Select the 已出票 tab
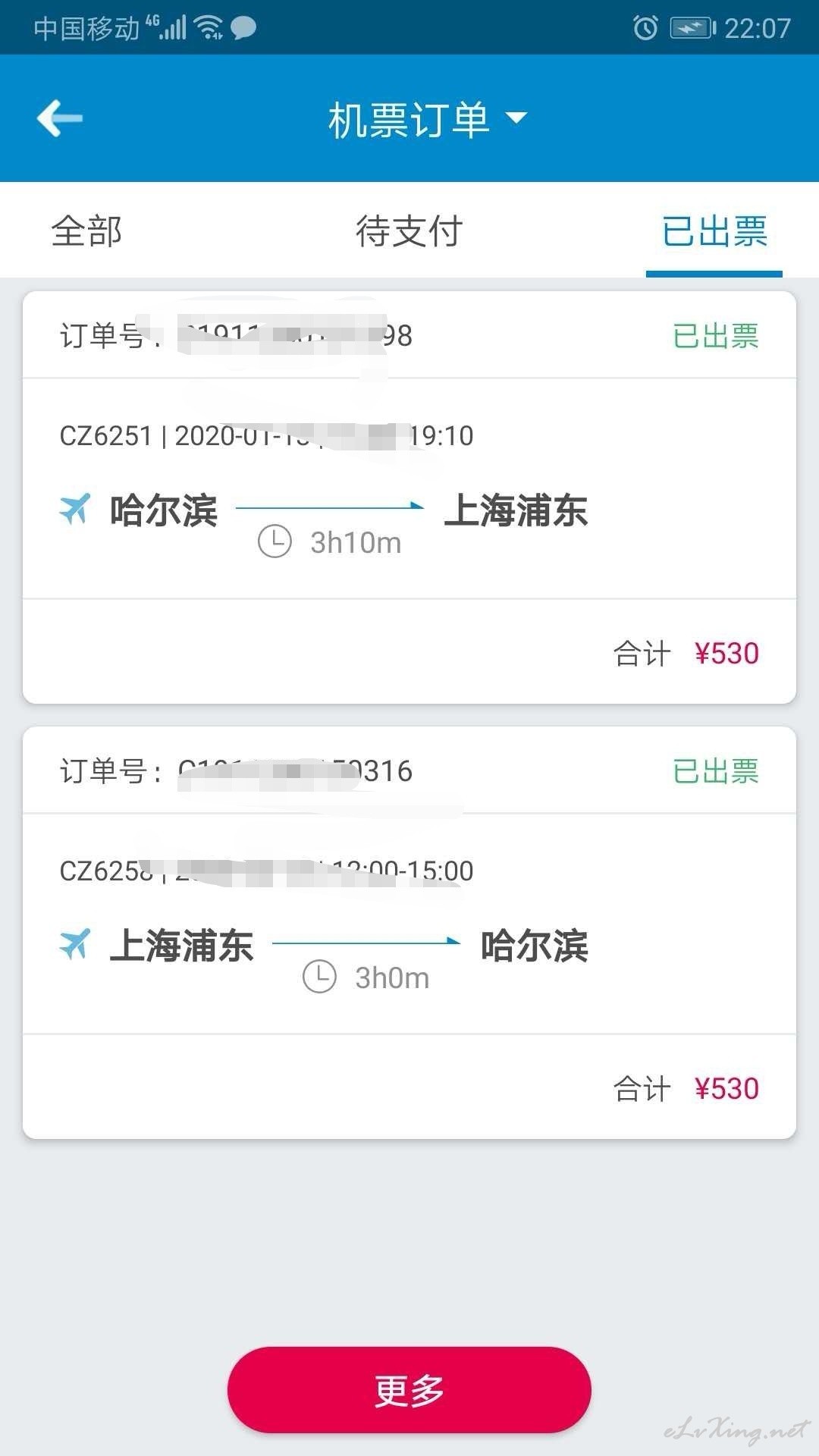The image size is (819, 1456). click(x=714, y=231)
